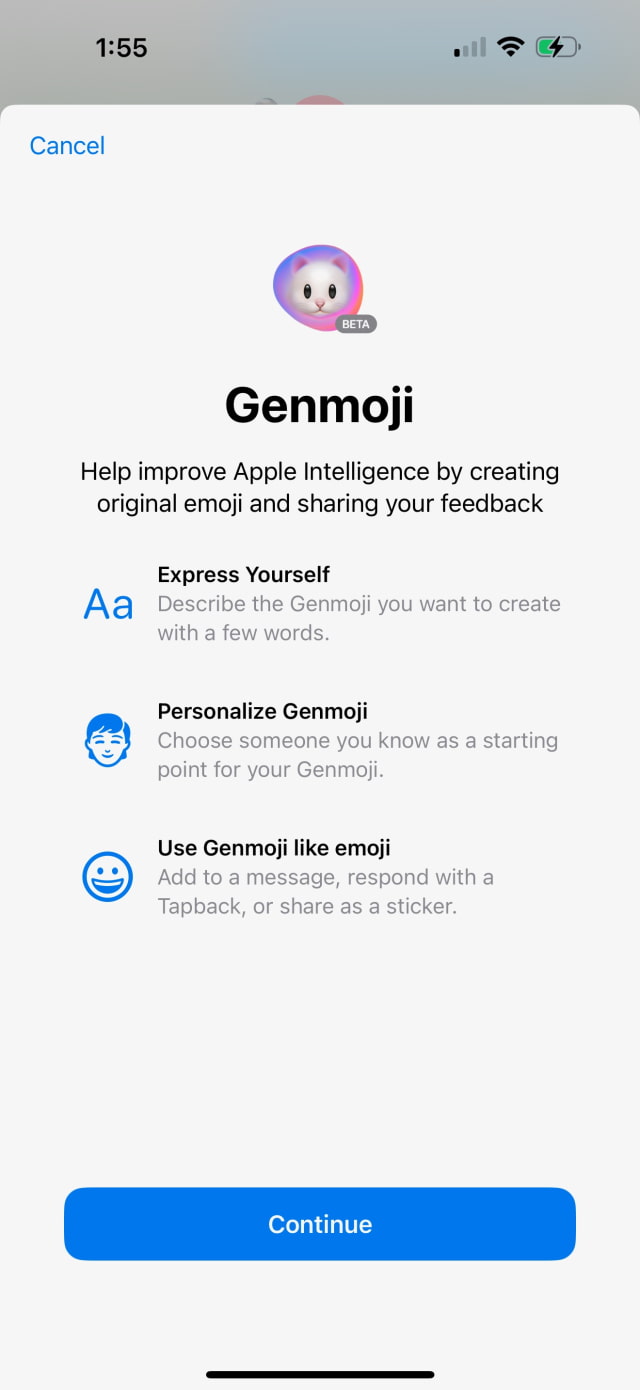Cancel the Genmoji introduction sheet
The width and height of the screenshot is (640, 1390).
point(67,146)
